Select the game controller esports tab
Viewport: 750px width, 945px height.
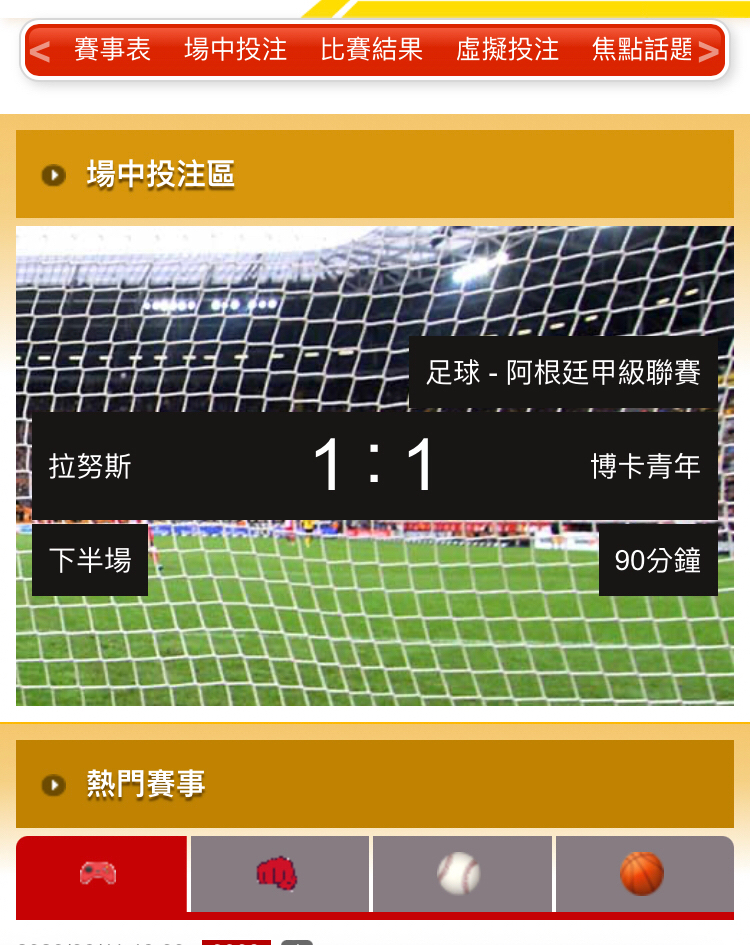pos(101,873)
